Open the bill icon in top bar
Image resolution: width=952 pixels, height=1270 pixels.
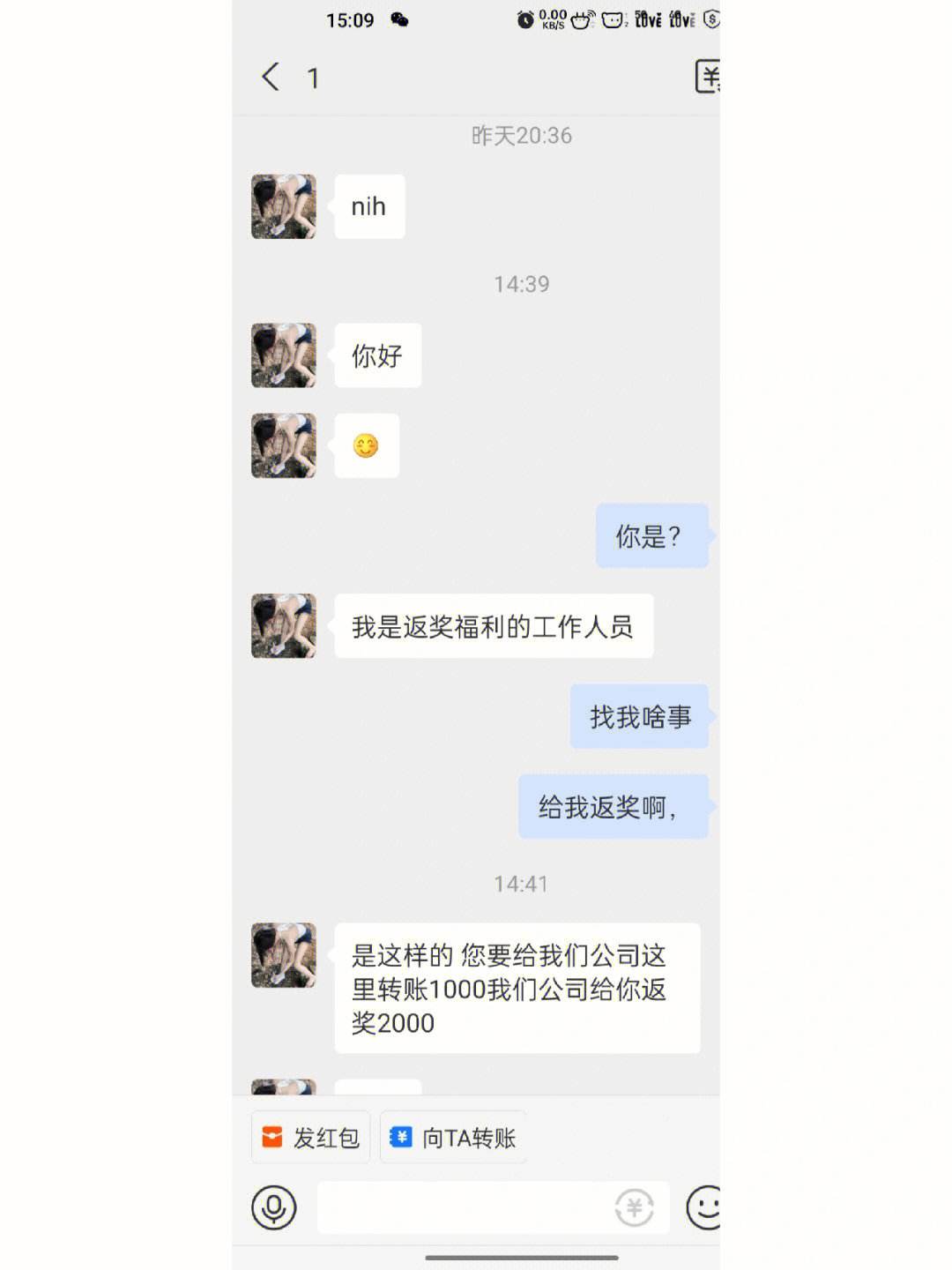(708, 77)
